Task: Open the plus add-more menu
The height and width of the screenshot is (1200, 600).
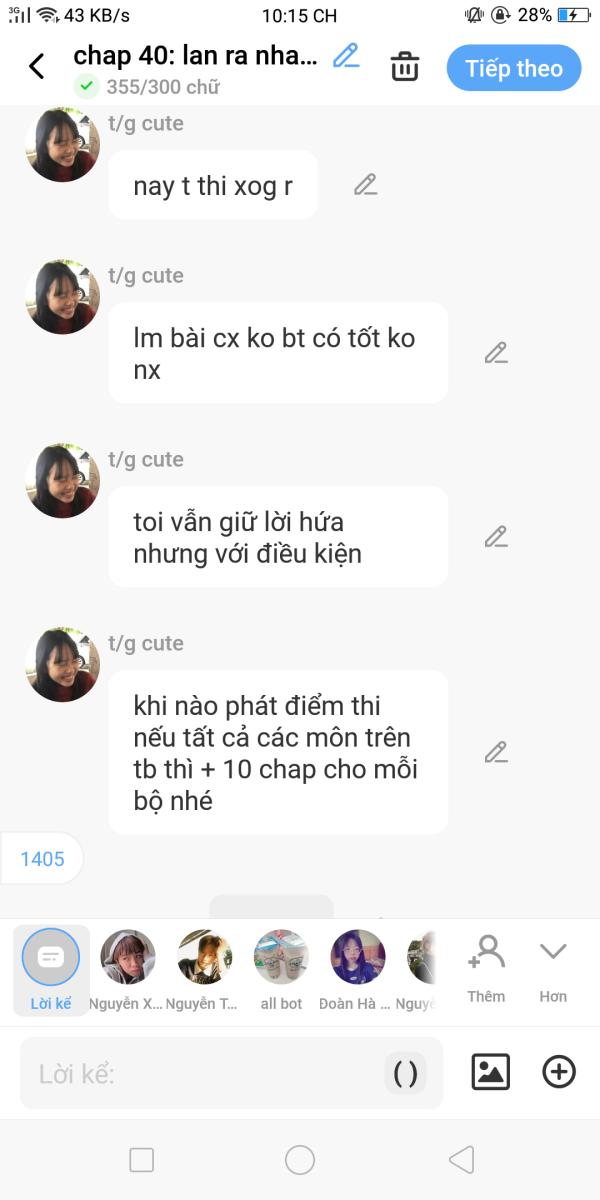Action: click(x=559, y=1072)
